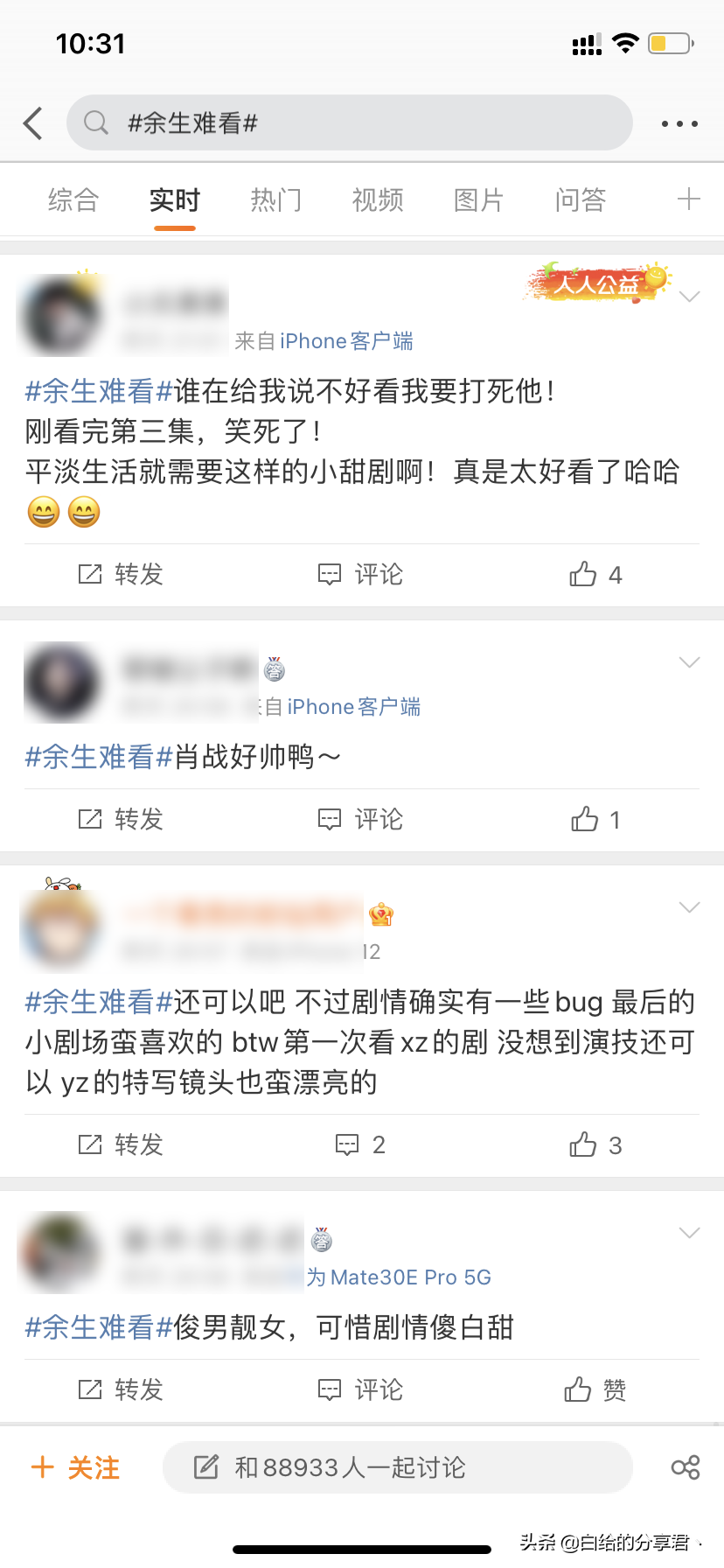The height and width of the screenshot is (1568, 724).
Task: Switch to the 热门 tab
Action: coord(276,200)
